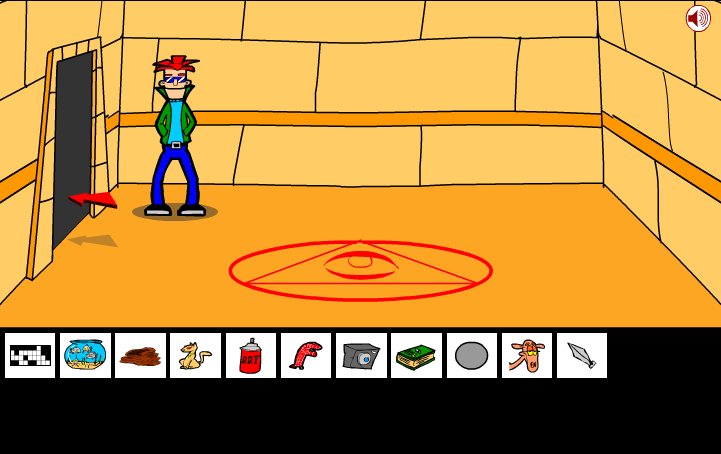Image resolution: width=721 pixels, height=454 pixels.
Task: Select the fishbowl inventory item
Action: click(85, 355)
